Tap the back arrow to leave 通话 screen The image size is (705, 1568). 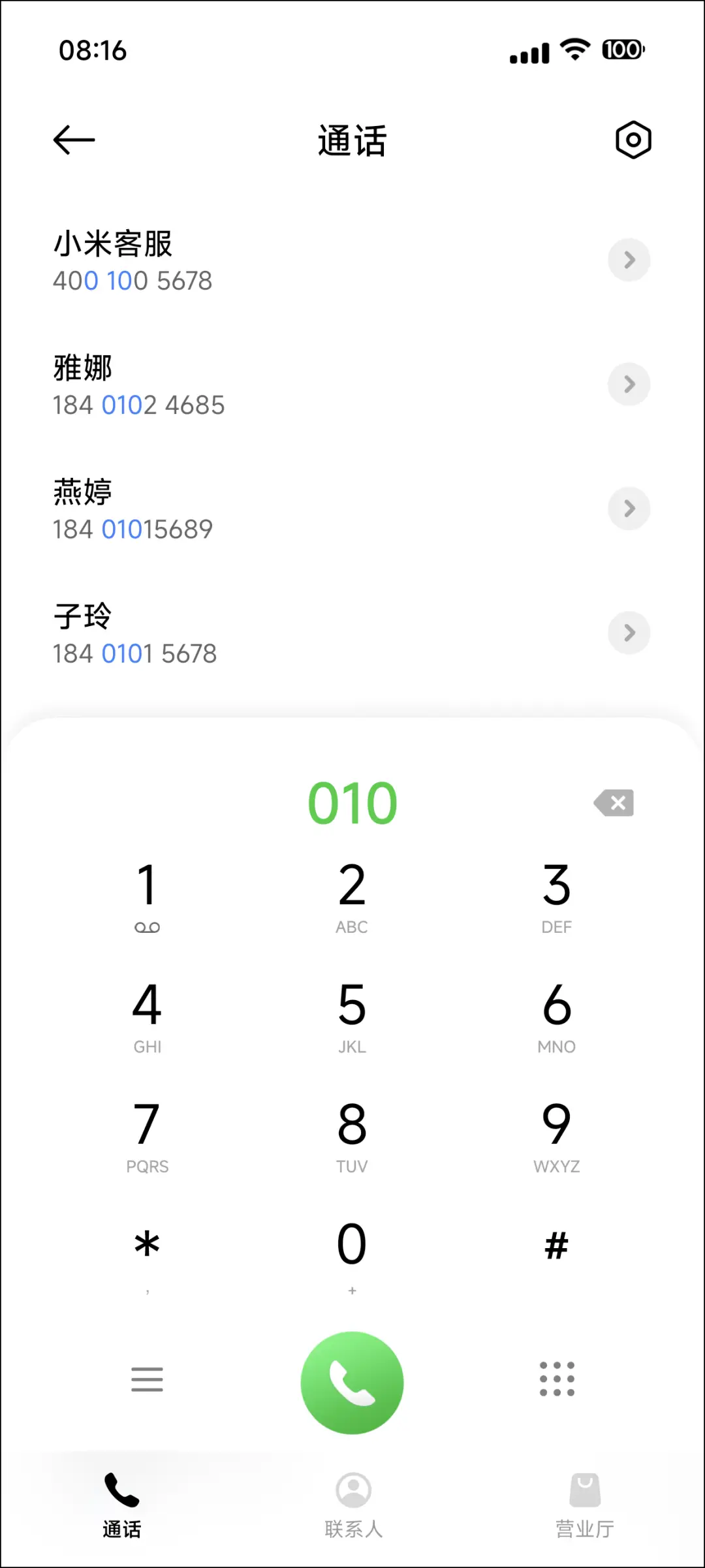click(x=73, y=140)
